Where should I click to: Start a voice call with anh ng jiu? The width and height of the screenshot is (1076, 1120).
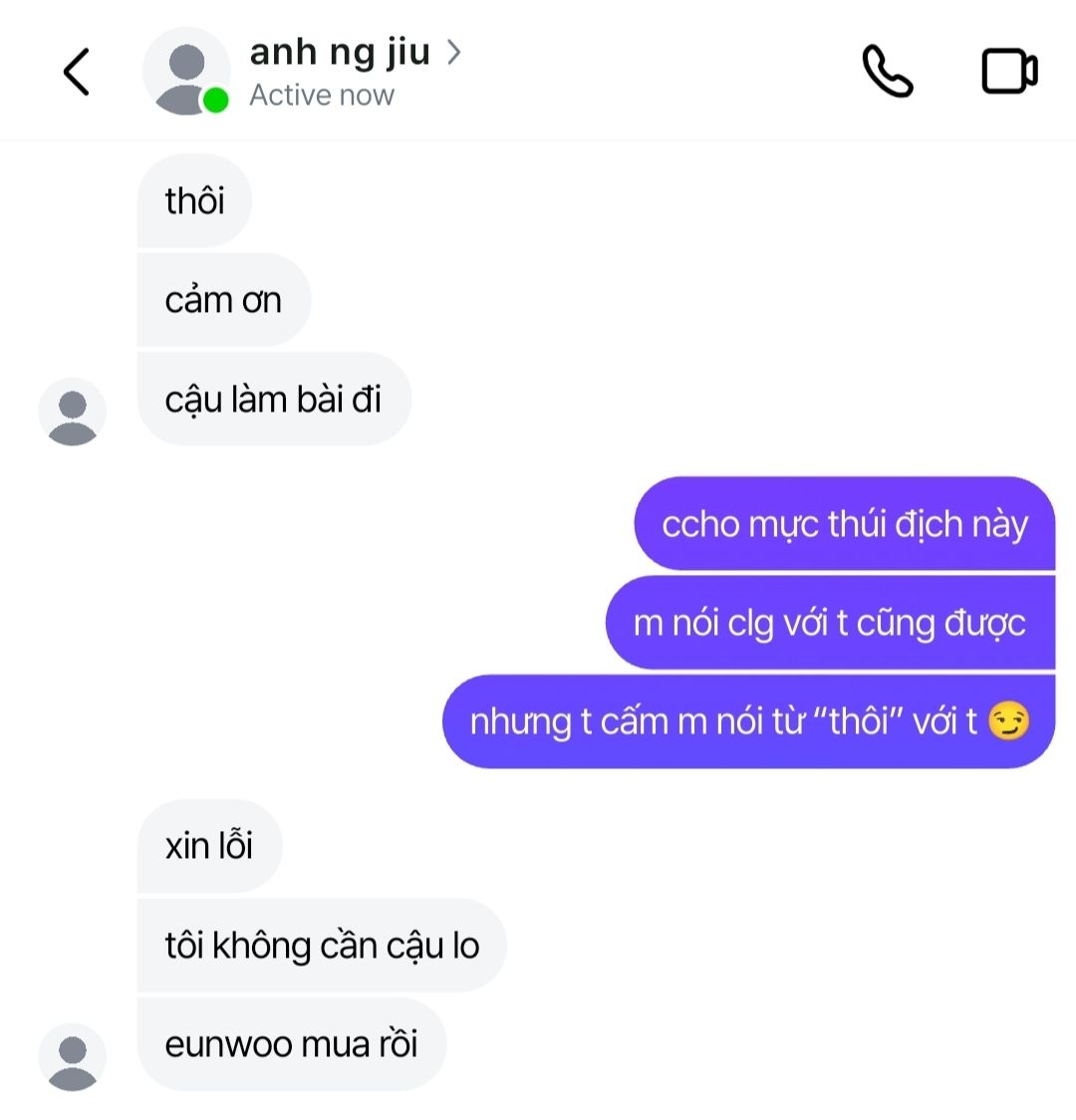887,72
